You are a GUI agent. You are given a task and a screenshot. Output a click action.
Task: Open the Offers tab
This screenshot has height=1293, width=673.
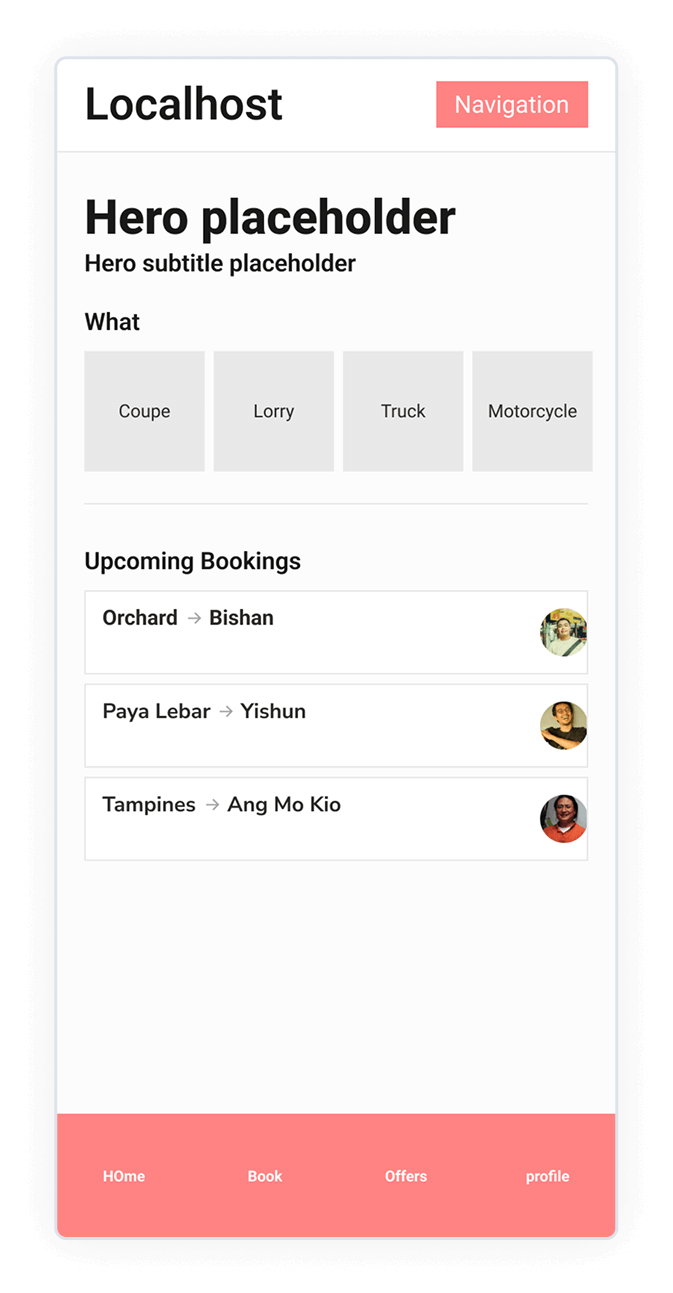click(x=406, y=1176)
